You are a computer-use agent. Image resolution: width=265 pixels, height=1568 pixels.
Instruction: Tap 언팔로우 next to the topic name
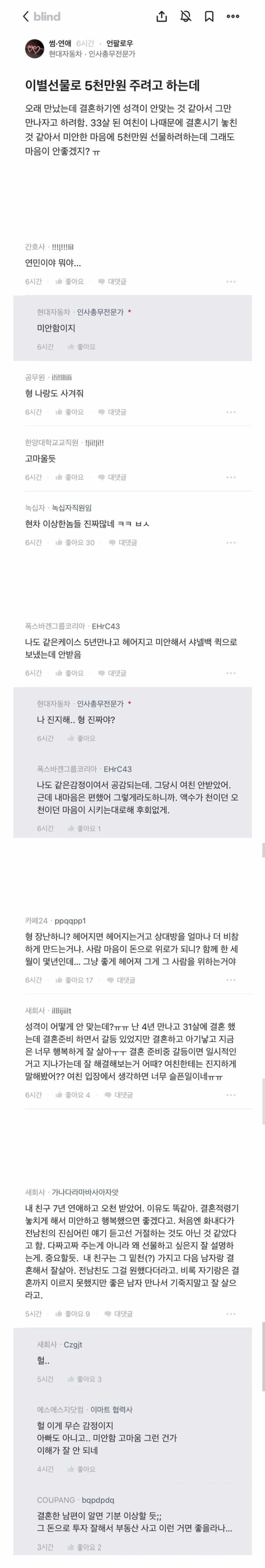click(x=119, y=43)
